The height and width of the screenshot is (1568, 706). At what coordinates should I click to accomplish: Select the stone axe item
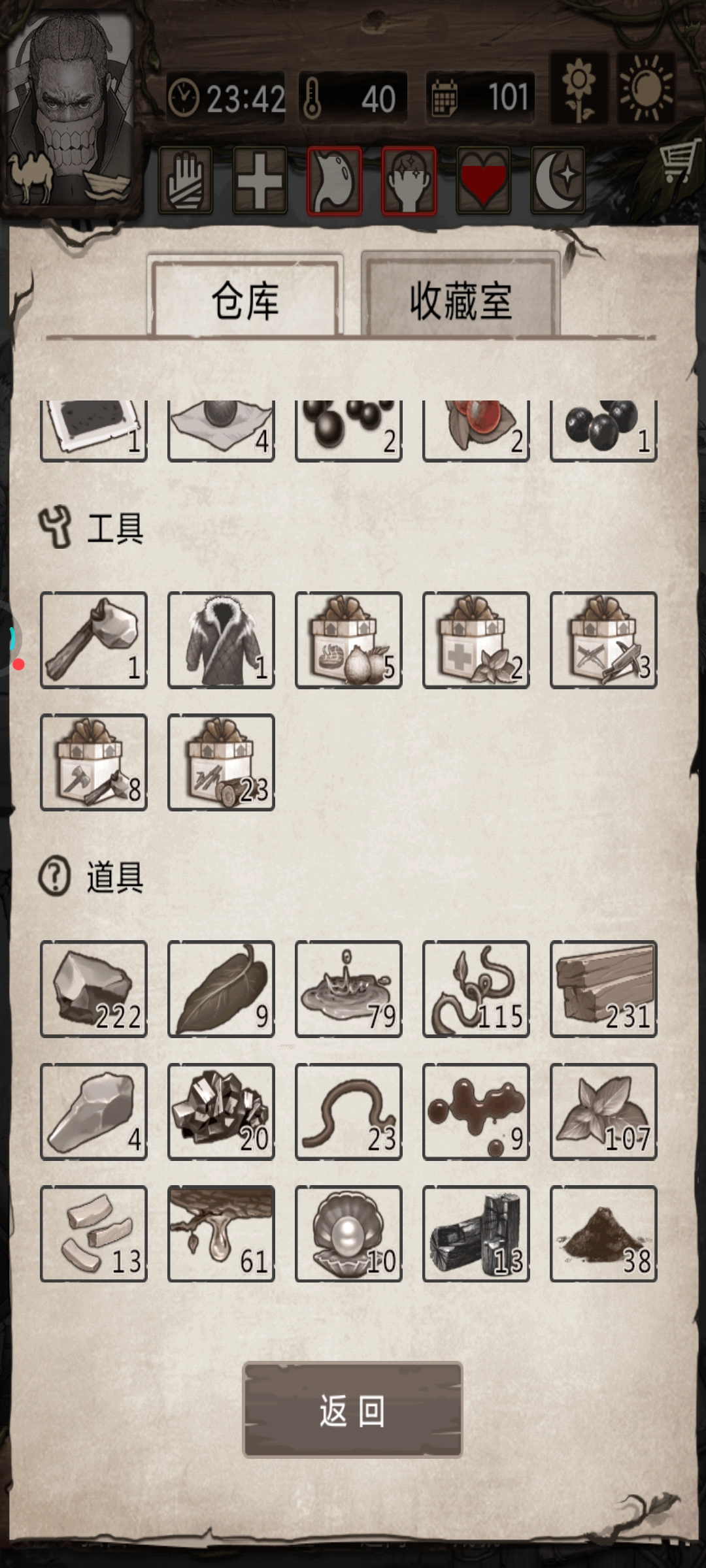[x=93, y=640]
